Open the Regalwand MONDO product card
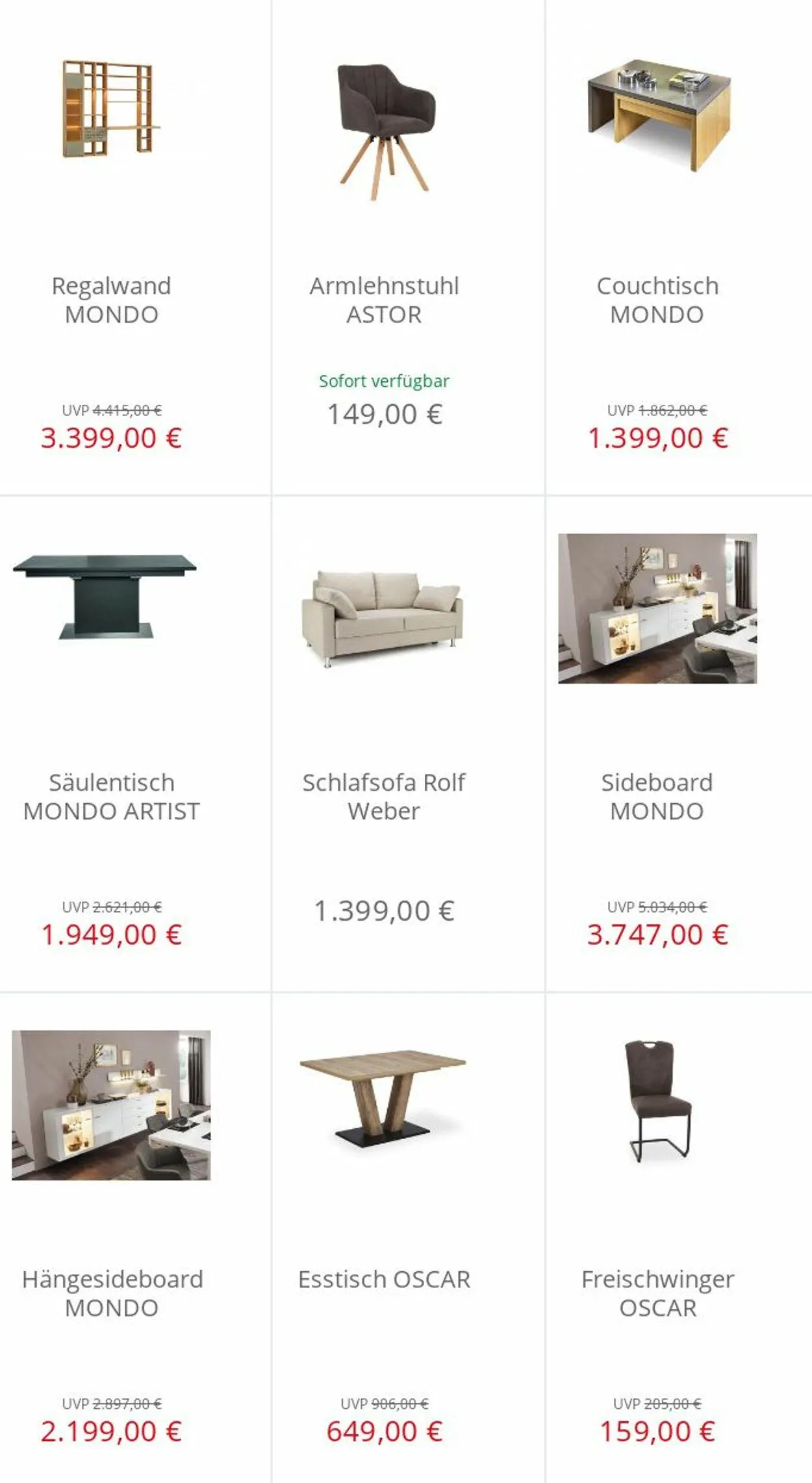 (x=135, y=247)
